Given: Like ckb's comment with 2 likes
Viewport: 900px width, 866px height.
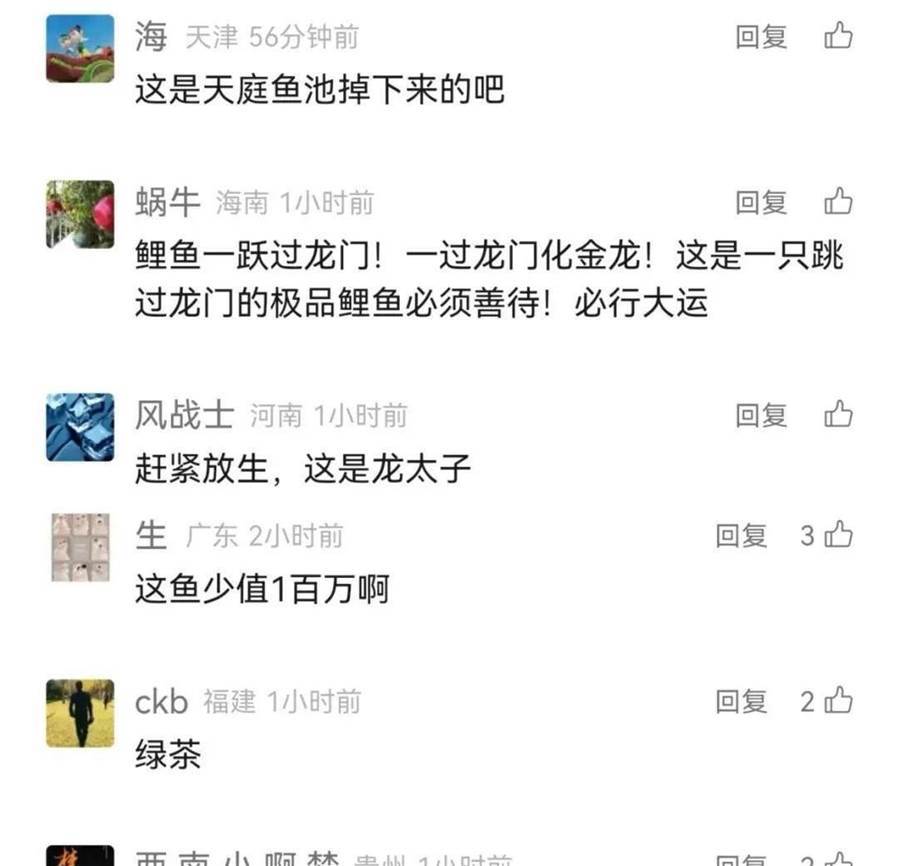Looking at the screenshot, I should (838, 702).
